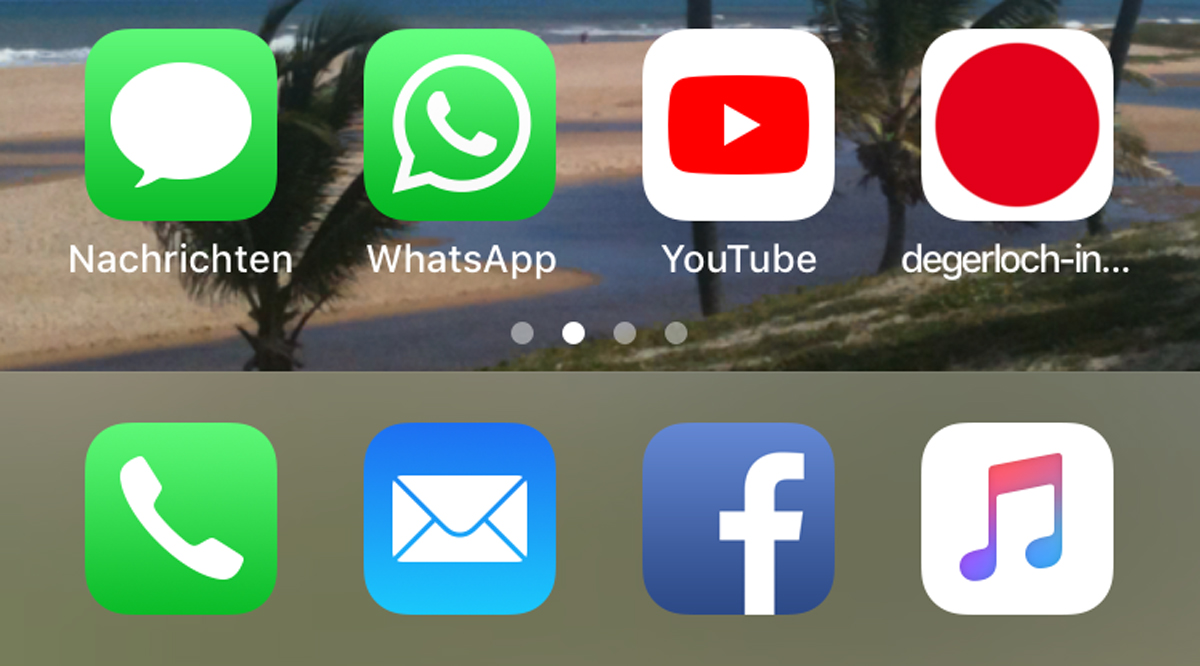Launch the Music app in the dock

coord(1017,518)
